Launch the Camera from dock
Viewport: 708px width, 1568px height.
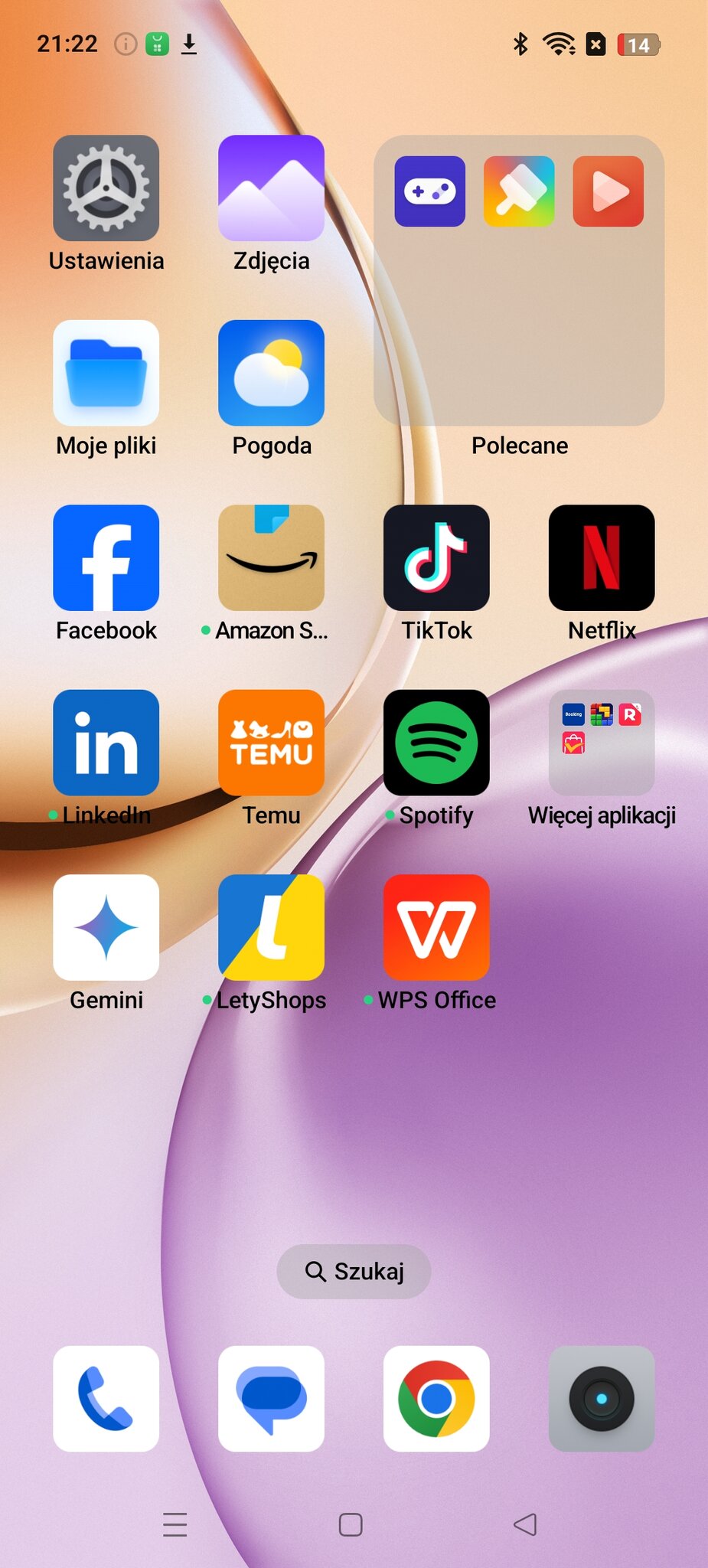tap(602, 1399)
